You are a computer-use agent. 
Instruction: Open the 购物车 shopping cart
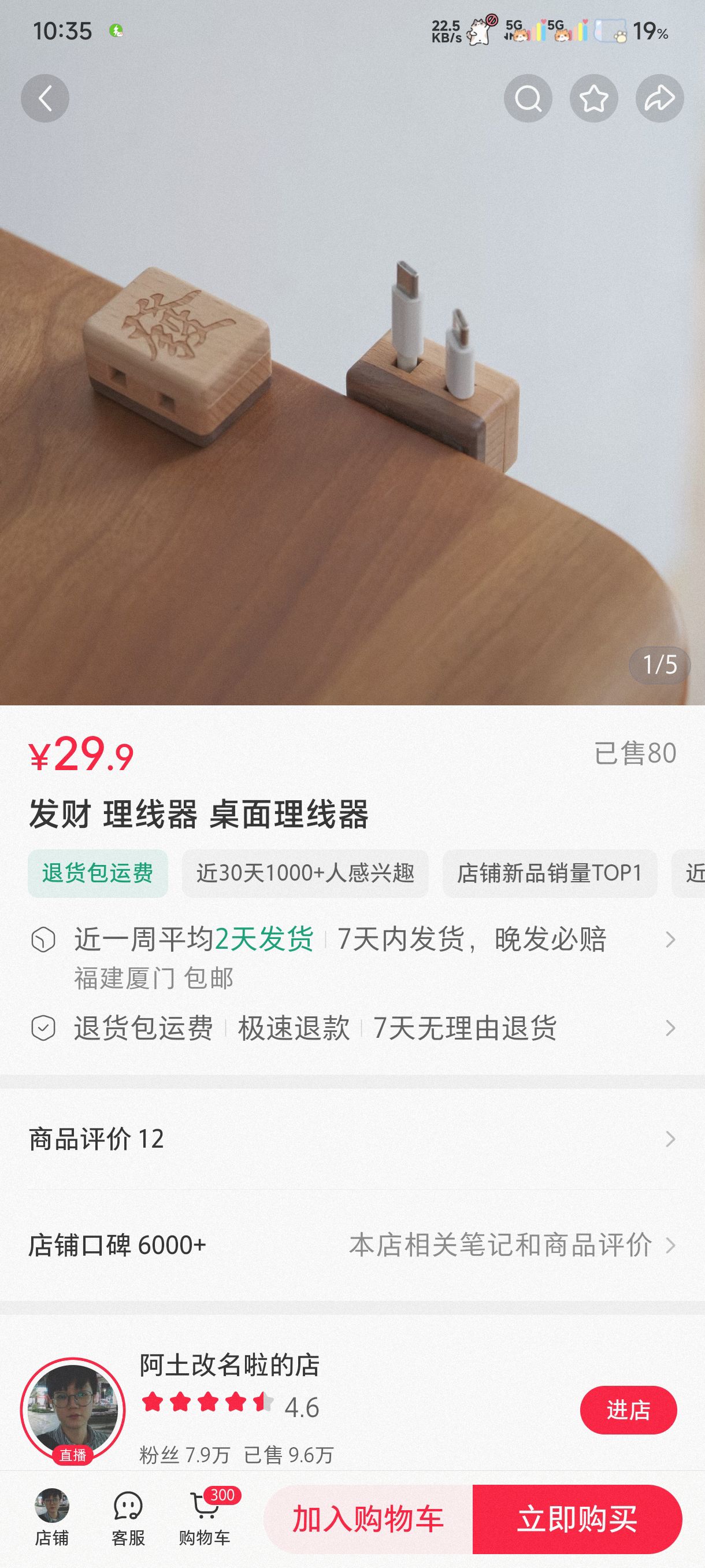click(x=205, y=1518)
